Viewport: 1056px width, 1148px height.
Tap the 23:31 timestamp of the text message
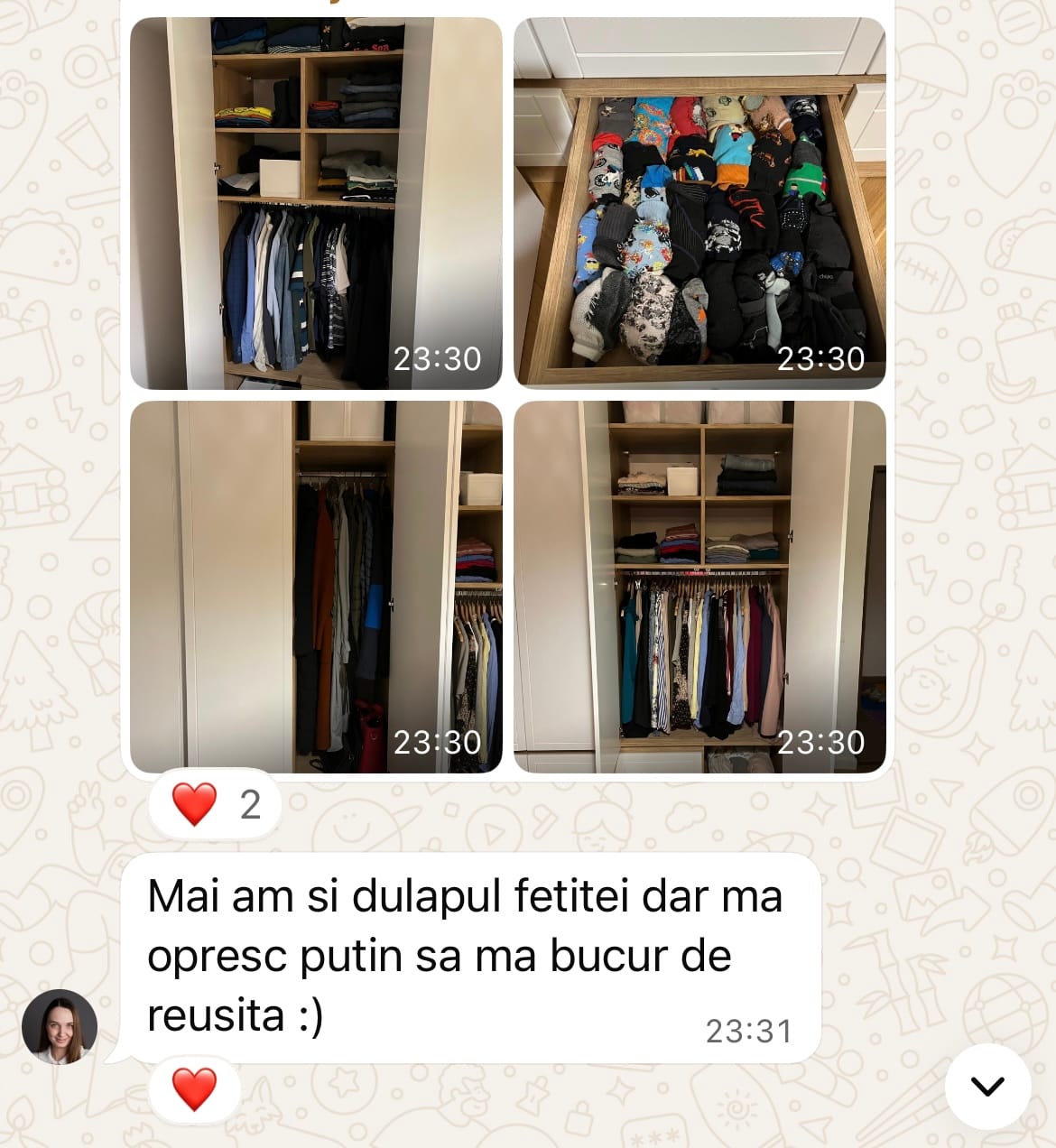[x=750, y=1027]
